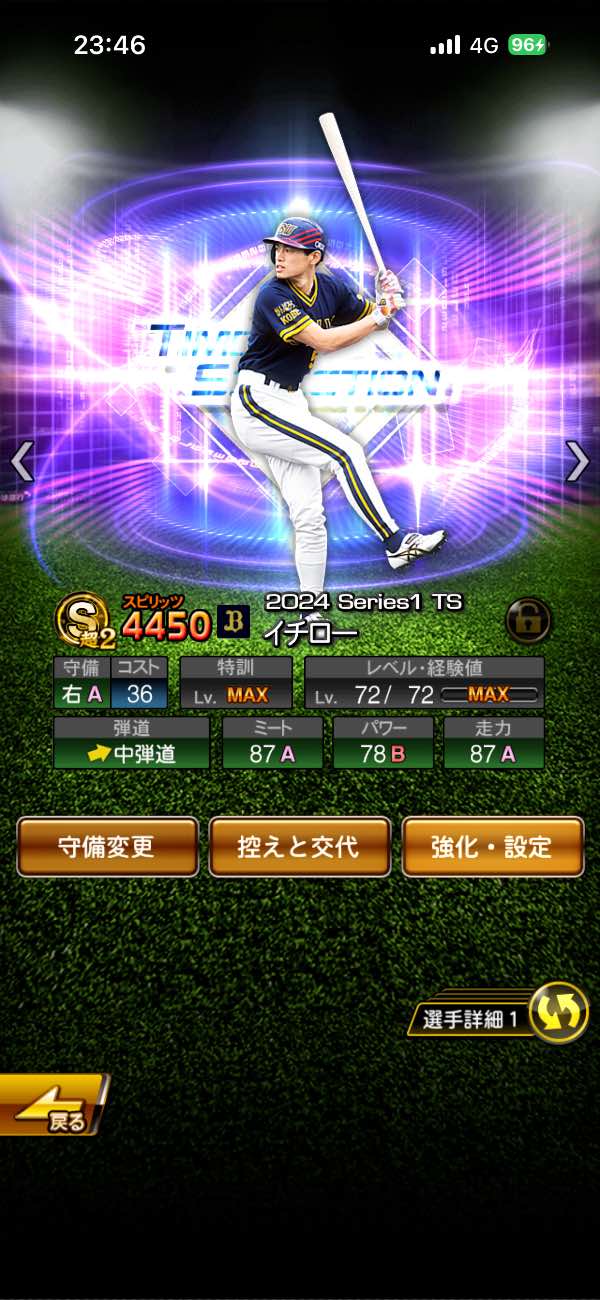This screenshot has height=1300, width=600.
Task: Return with the 戻る button
Action: pos(52,1105)
